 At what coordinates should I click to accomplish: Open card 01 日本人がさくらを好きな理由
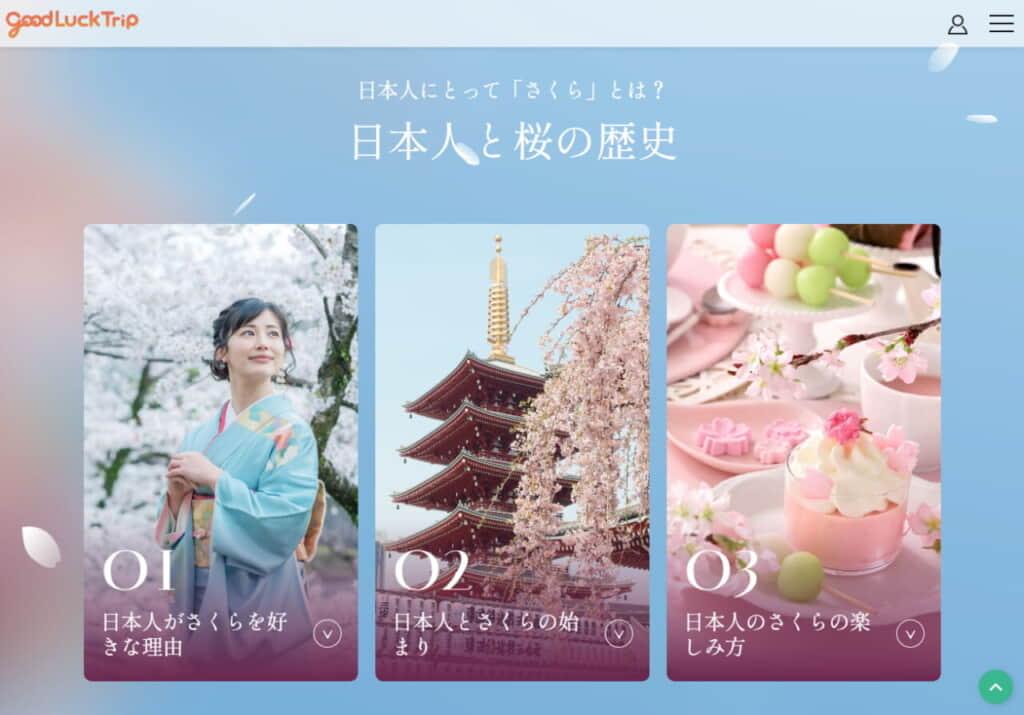pyautogui.click(x=220, y=452)
